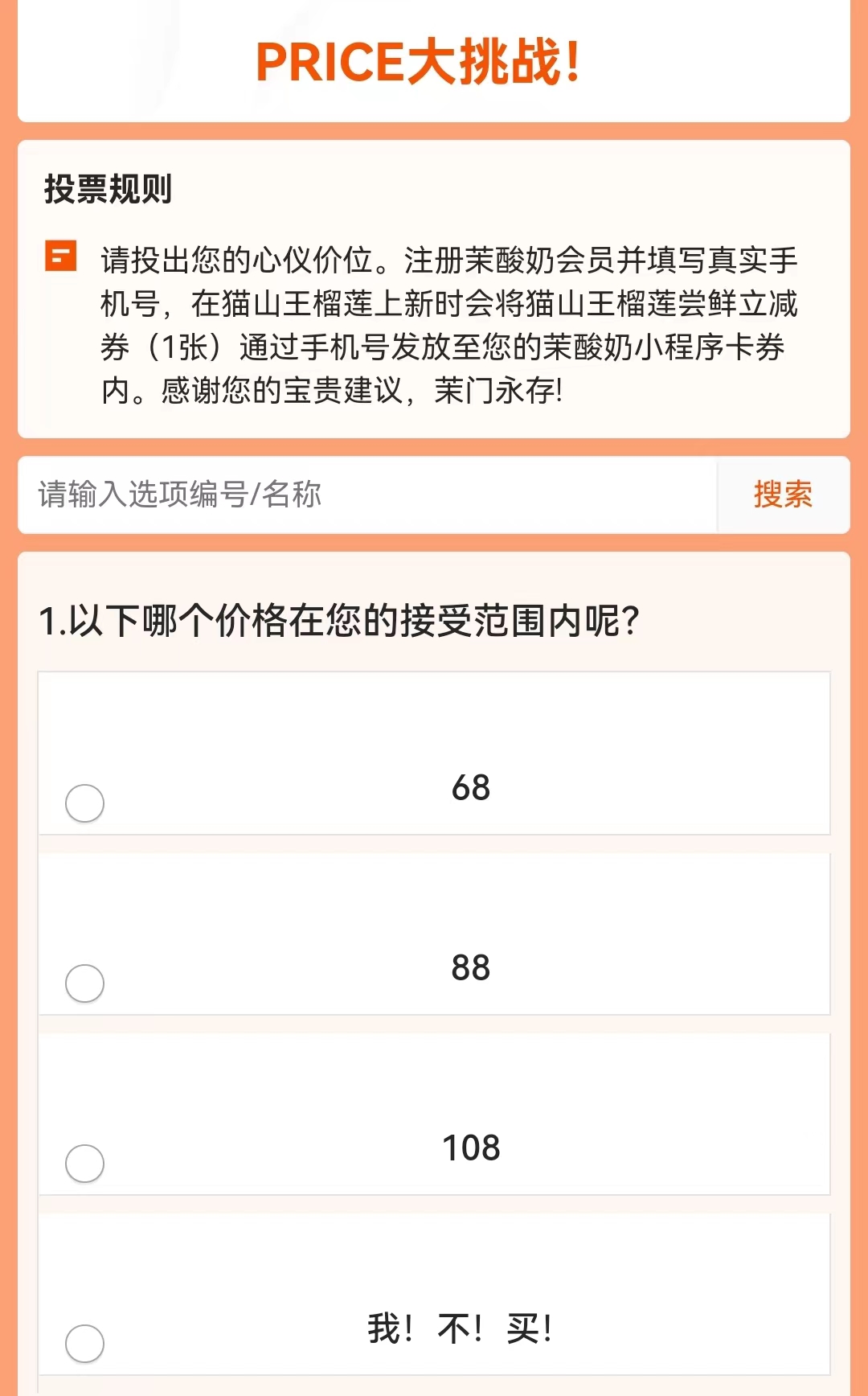Screen dimensions: 868x1396
Task: Select the radio button for price 88
Action: (83, 982)
